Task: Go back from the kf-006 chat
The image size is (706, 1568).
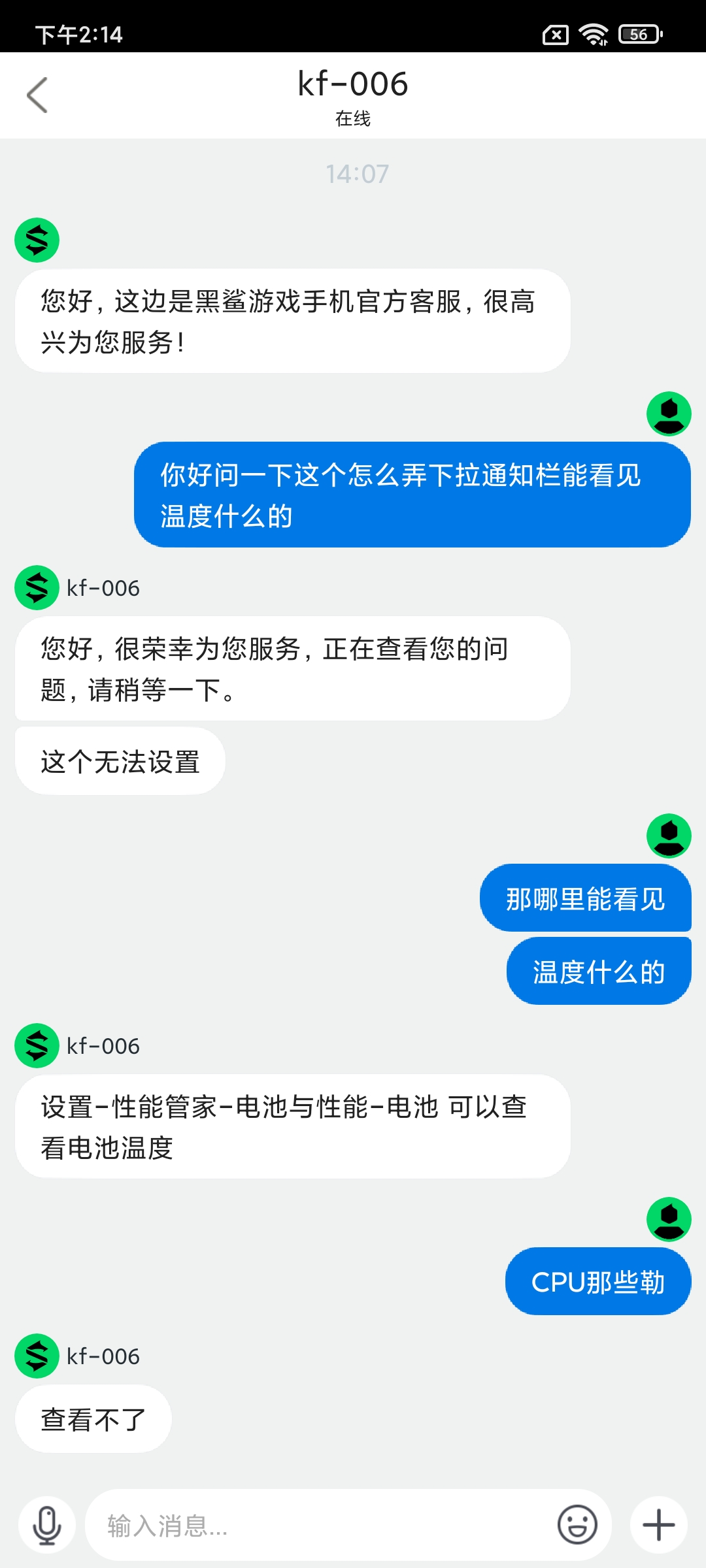Action: (x=37, y=95)
